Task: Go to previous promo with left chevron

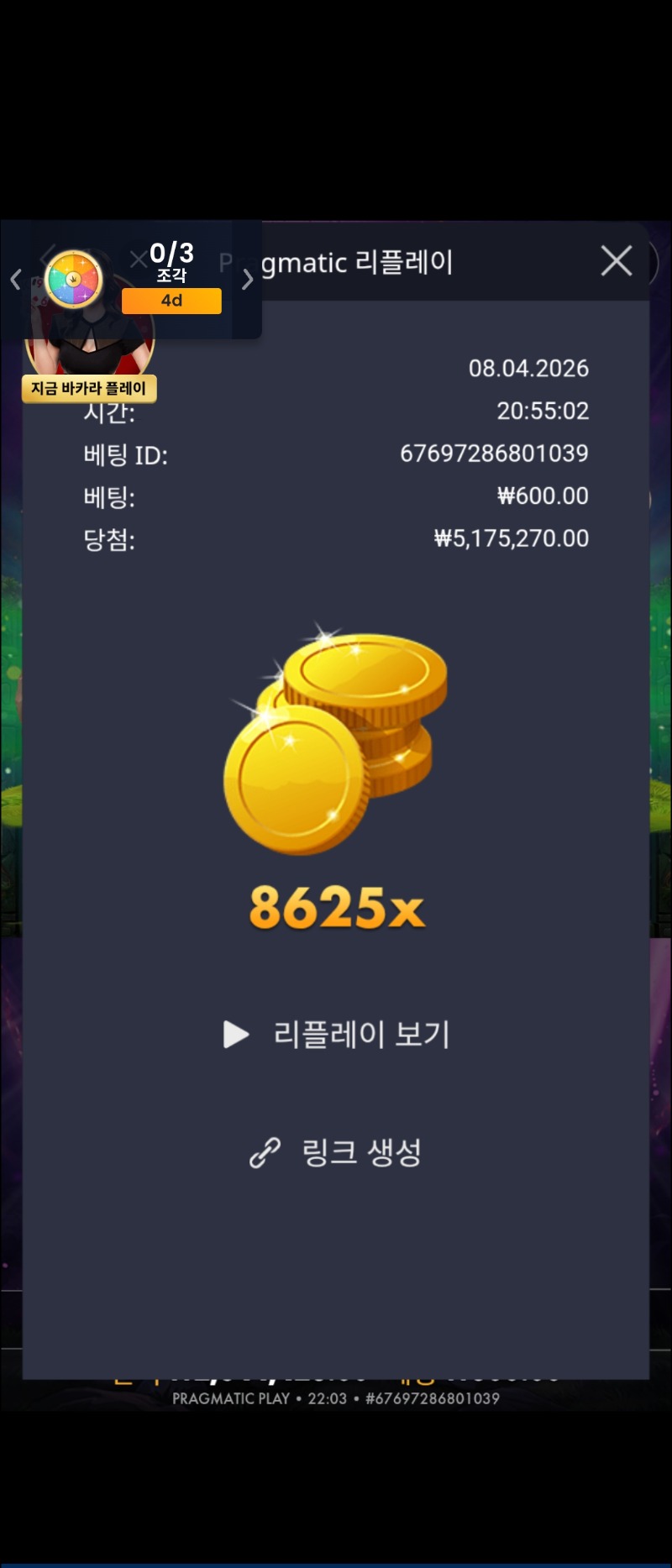Action: pyautogui.click(x=15, y=280)
